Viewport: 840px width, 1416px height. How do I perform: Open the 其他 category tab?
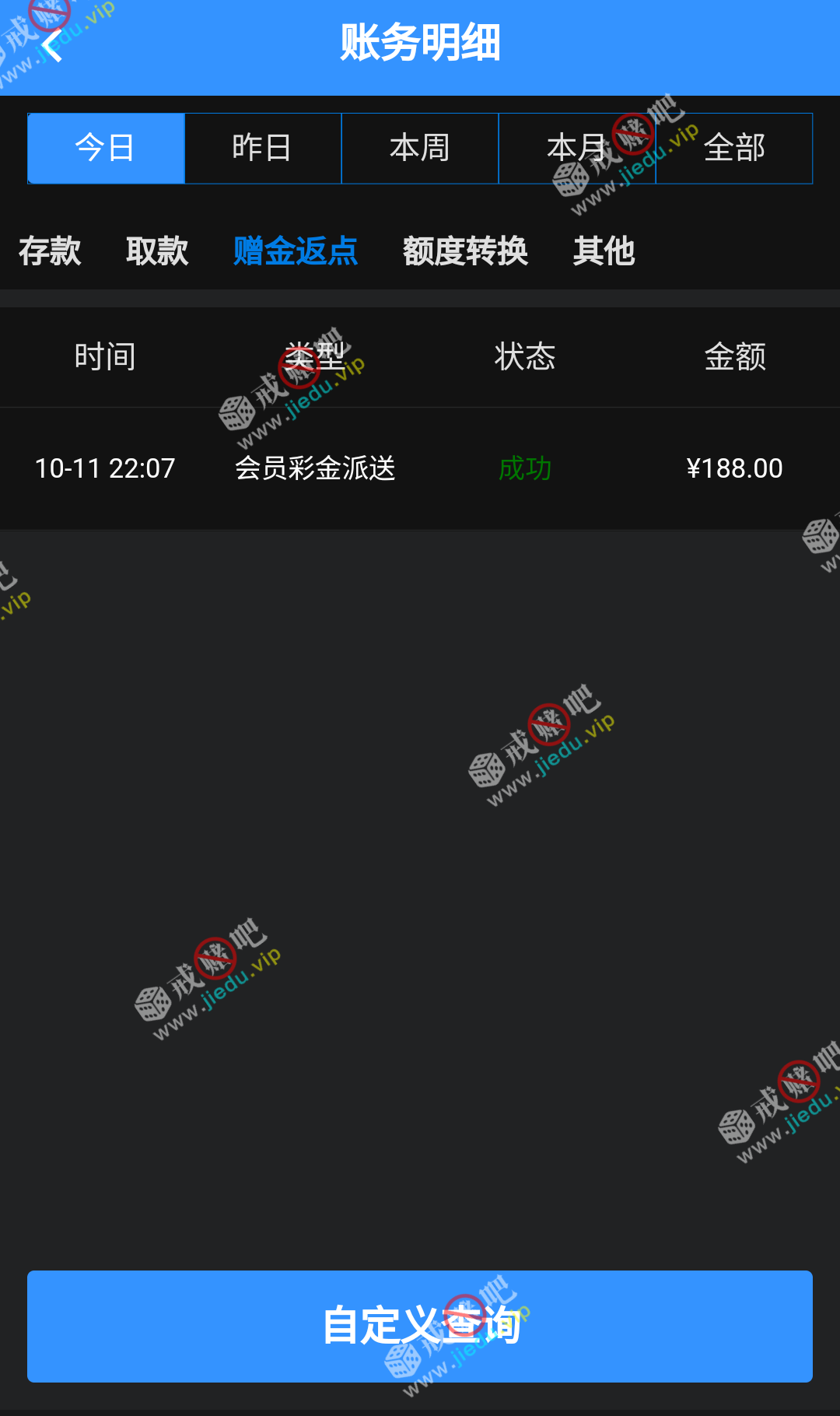coord(604,251)
